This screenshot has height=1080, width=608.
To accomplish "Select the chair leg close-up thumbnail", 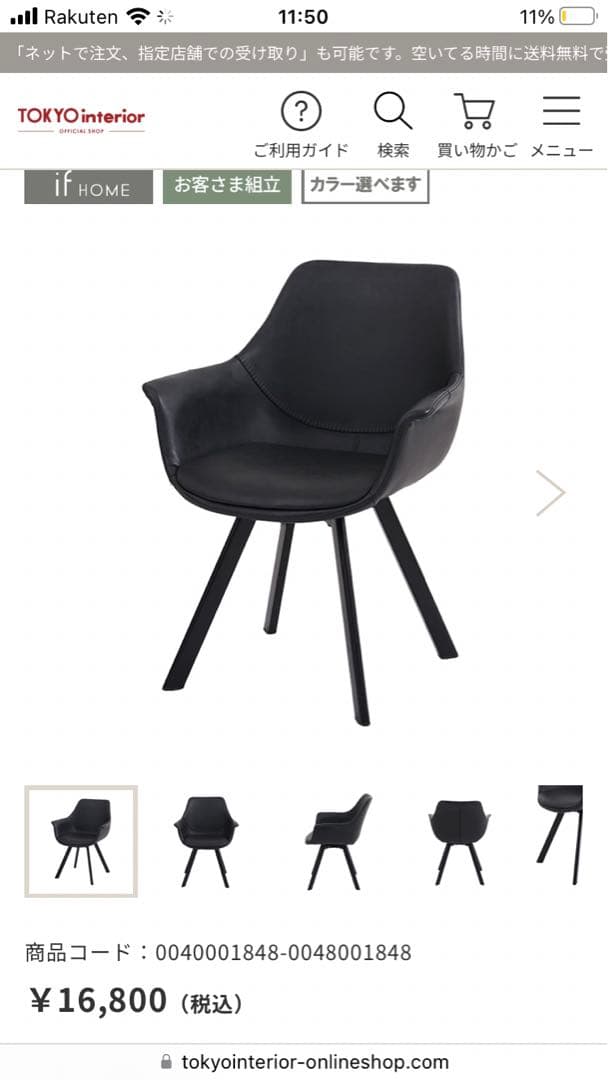I will click(560, 836).
